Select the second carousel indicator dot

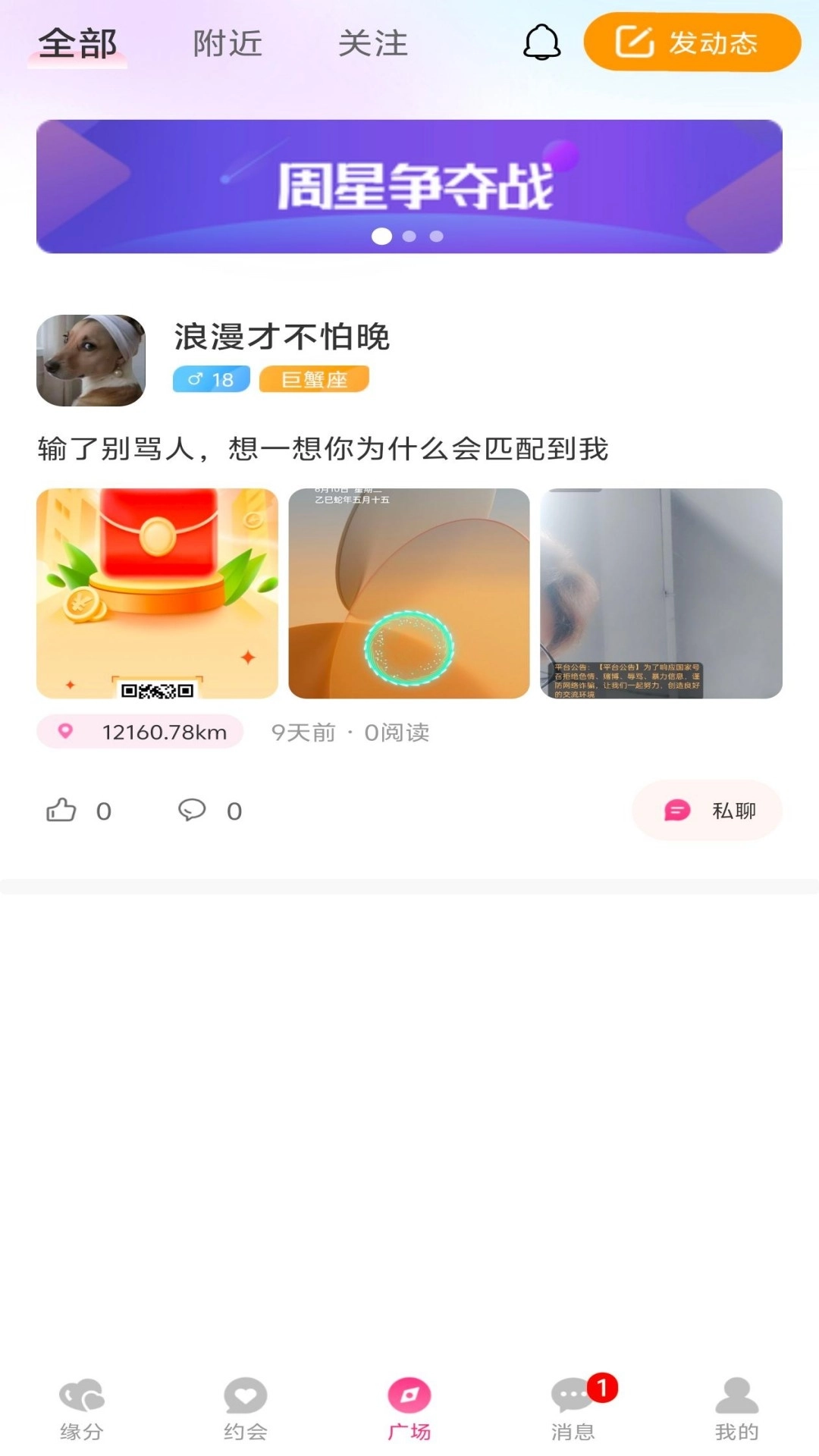tap(409, 236)
